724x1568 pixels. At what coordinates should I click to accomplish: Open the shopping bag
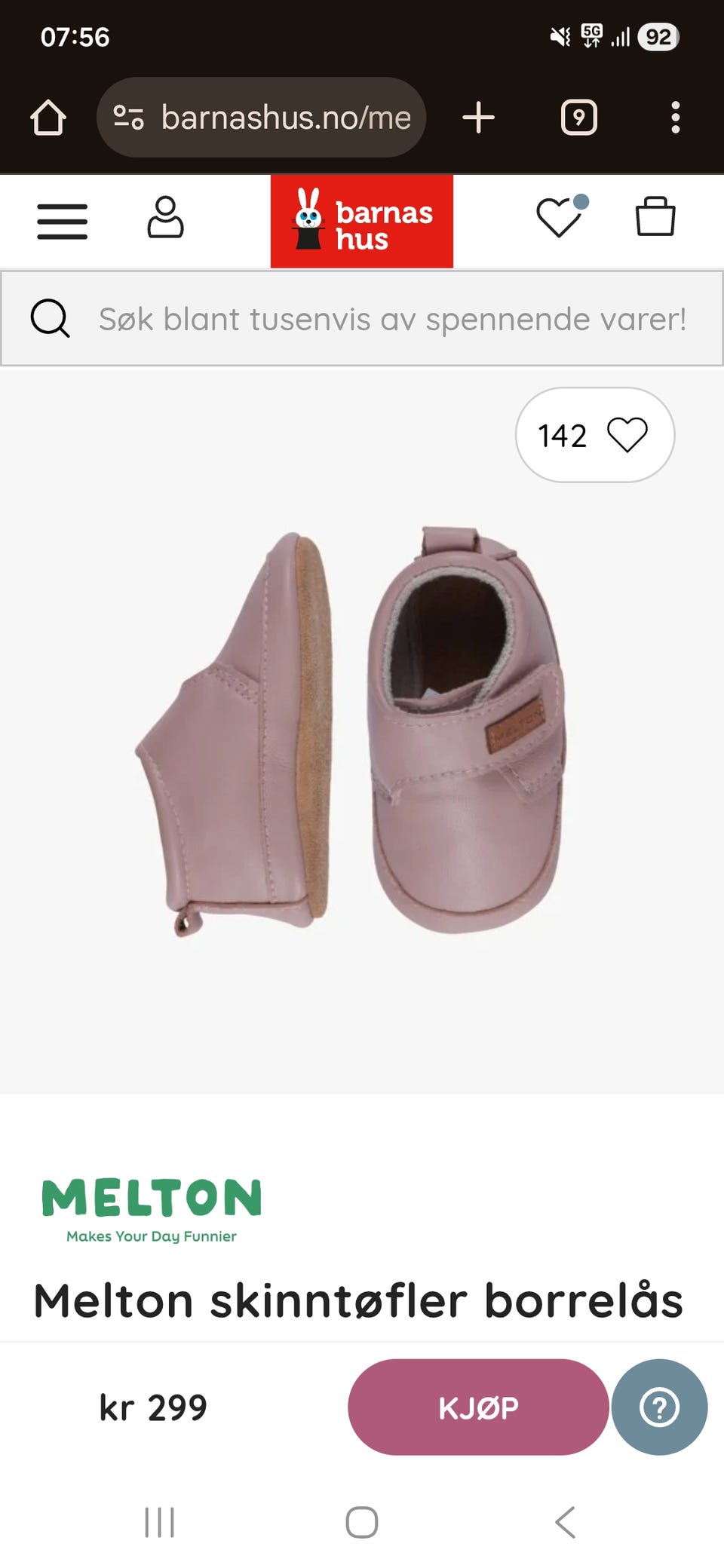[655, 217]
